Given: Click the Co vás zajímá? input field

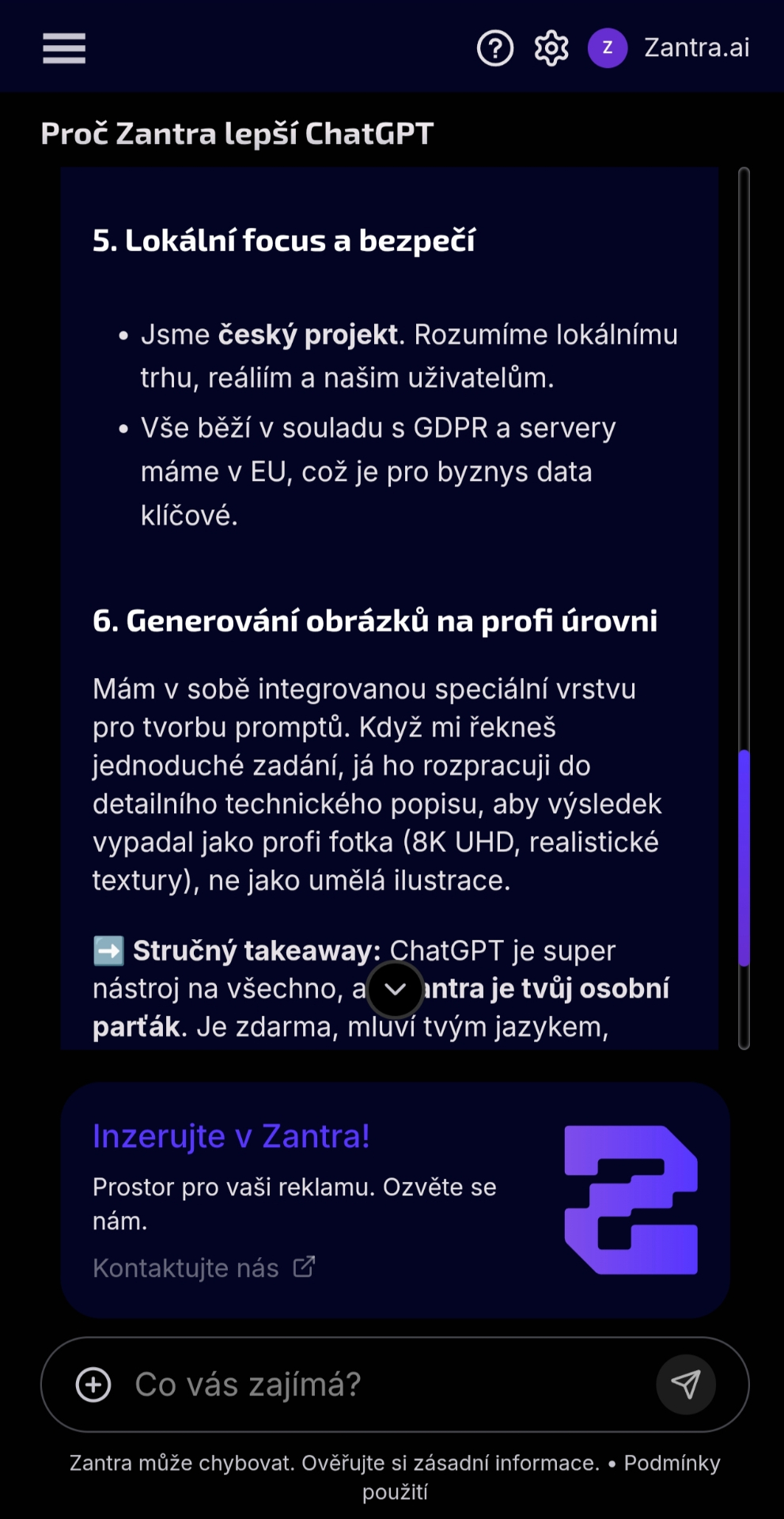Looking at the screenshot, I should click(316, 1385).
